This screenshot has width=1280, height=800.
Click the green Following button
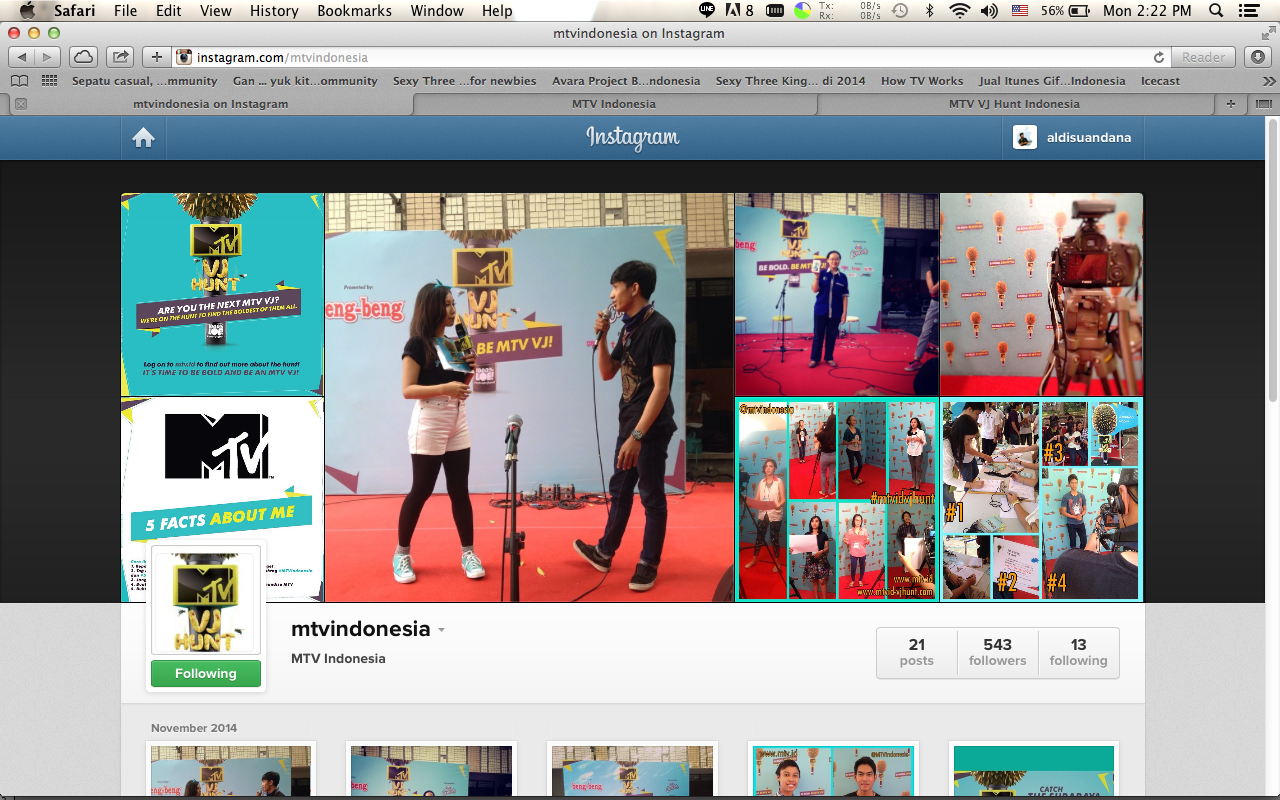[x=205, y=673]
